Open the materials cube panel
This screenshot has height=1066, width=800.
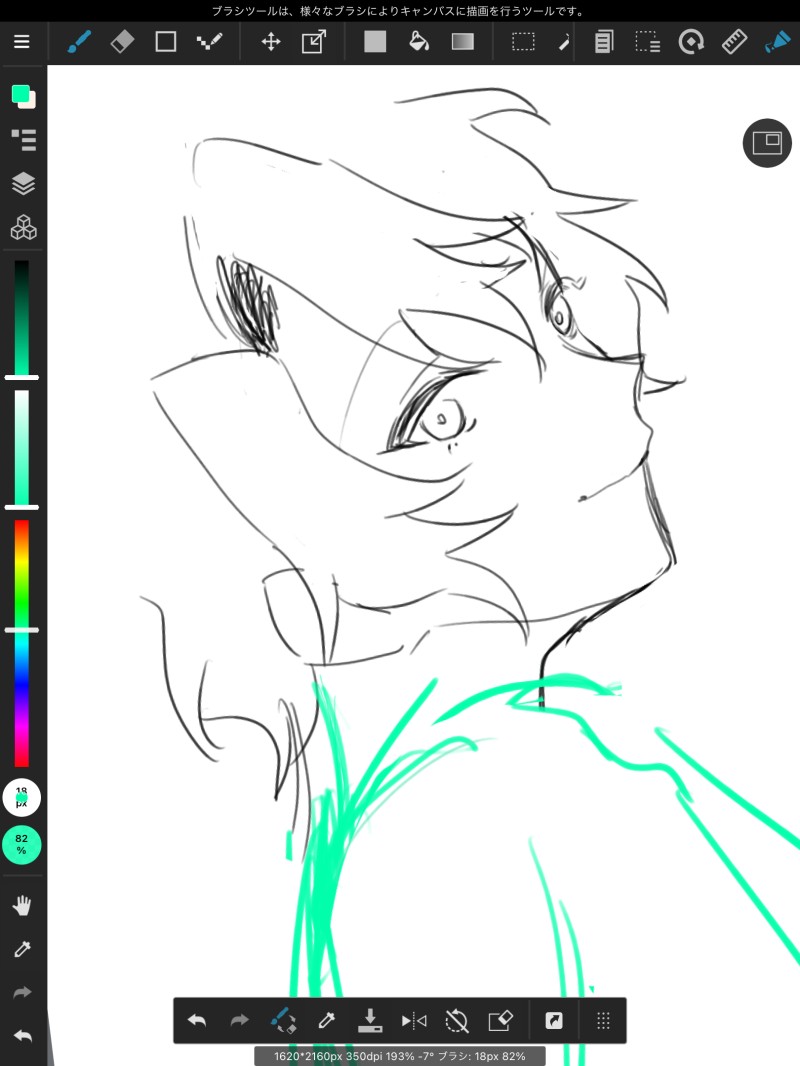point(23,228)
